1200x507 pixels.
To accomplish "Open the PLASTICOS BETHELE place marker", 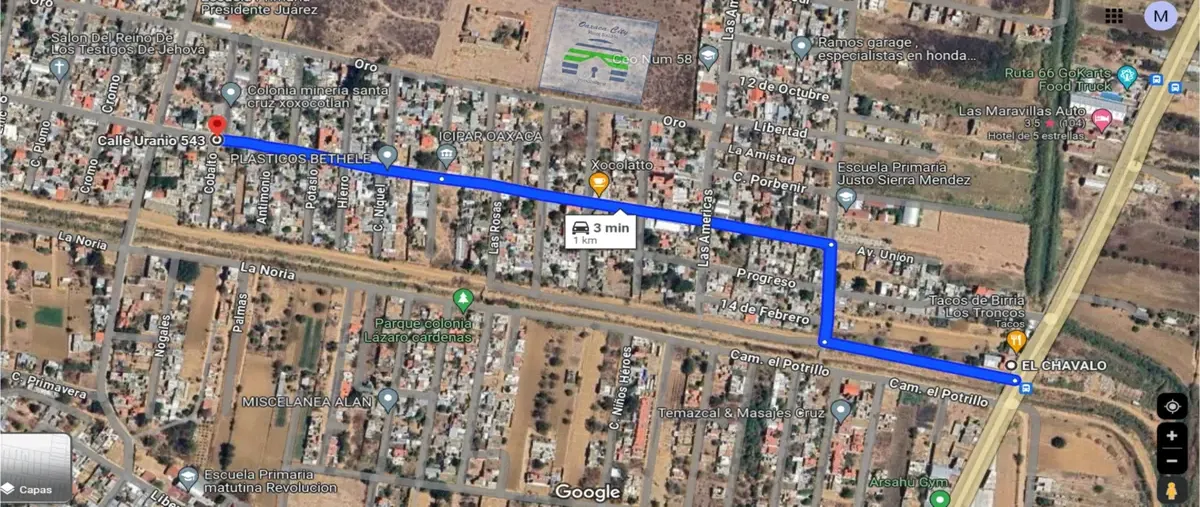I will (x=387, y=156).
